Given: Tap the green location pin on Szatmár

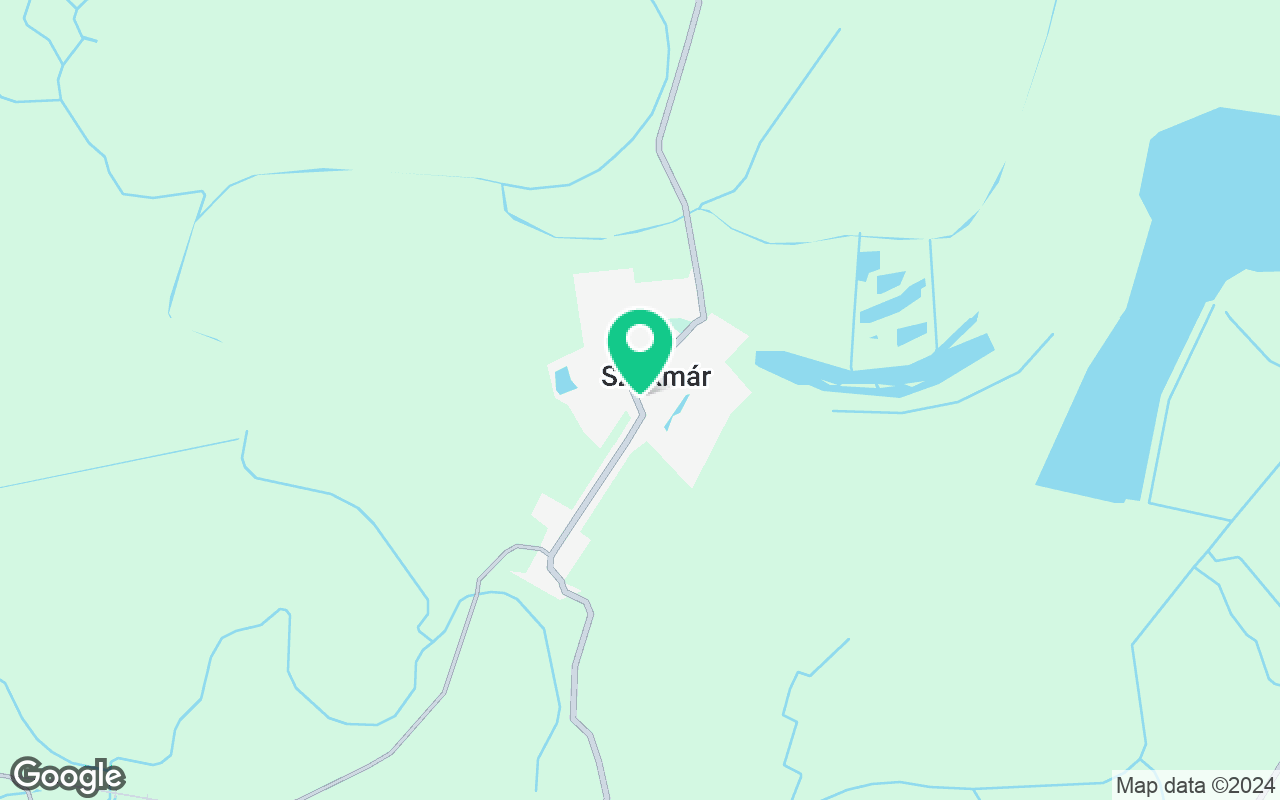Looking at the screenshot, I should [639, 345].
